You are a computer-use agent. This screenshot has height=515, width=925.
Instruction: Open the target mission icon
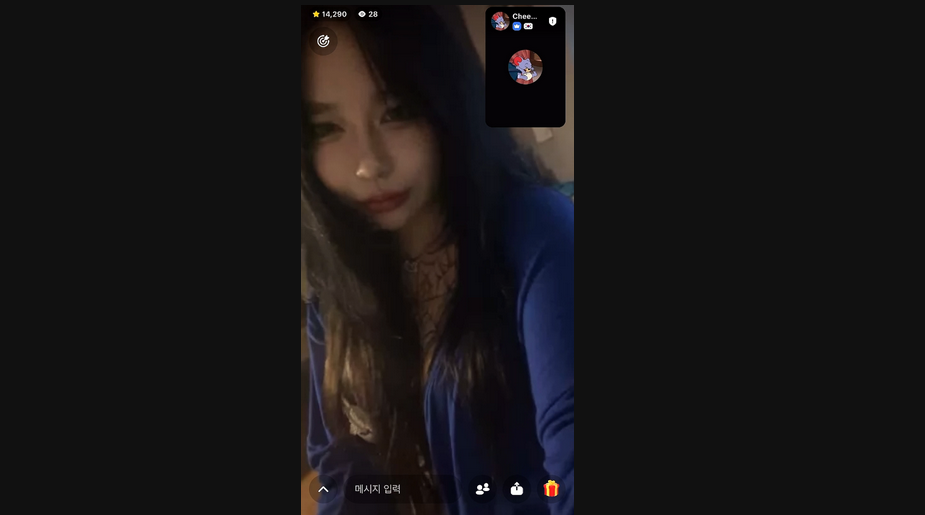point(323,41)
